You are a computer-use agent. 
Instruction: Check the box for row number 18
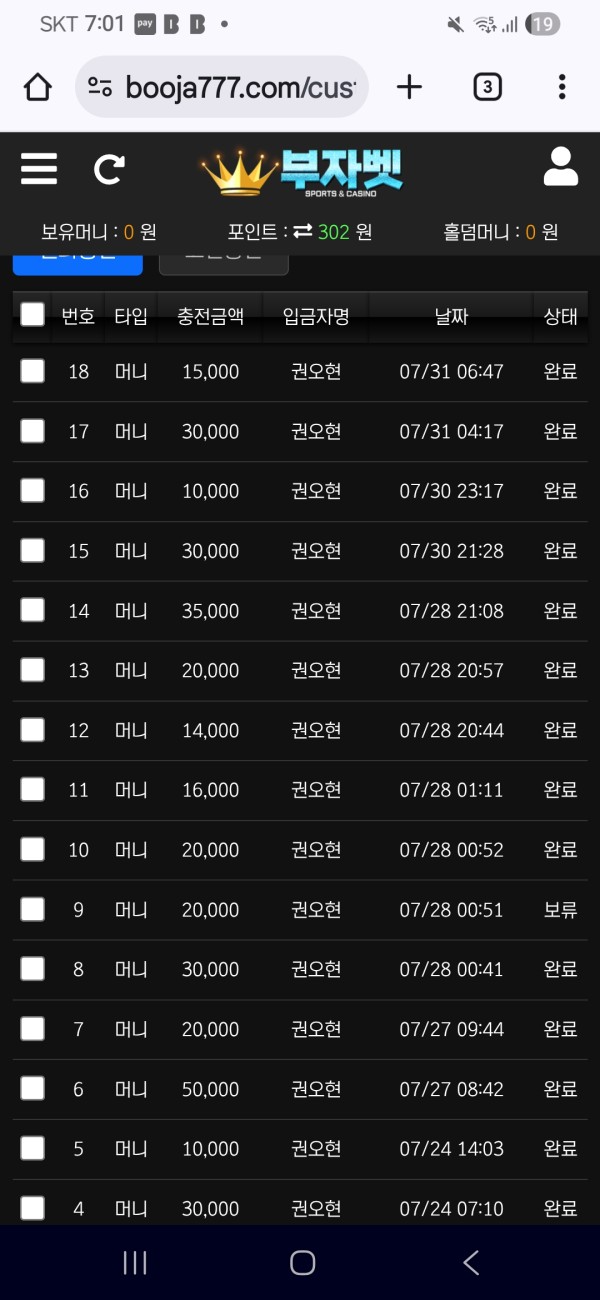point(33,371)
